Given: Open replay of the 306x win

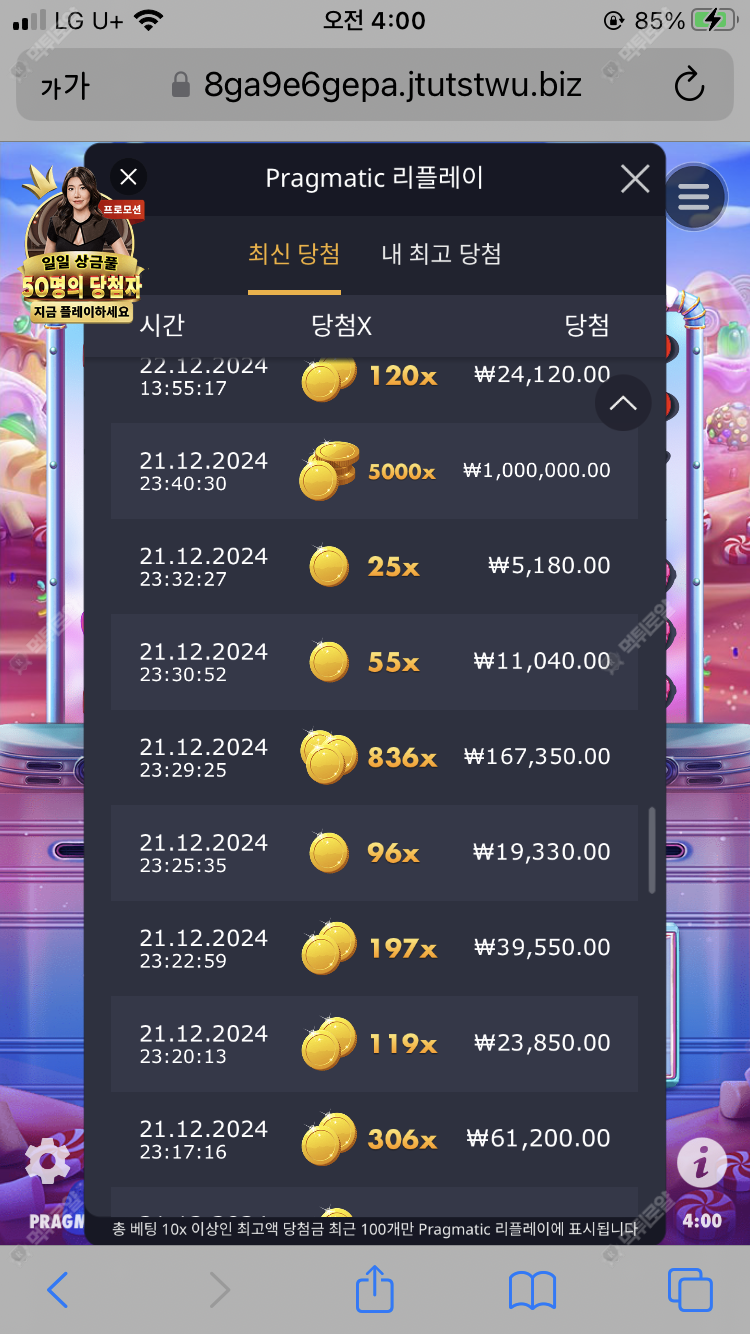Looking at the screenshot, I should pyautogui.click(x=374, y=1139).
